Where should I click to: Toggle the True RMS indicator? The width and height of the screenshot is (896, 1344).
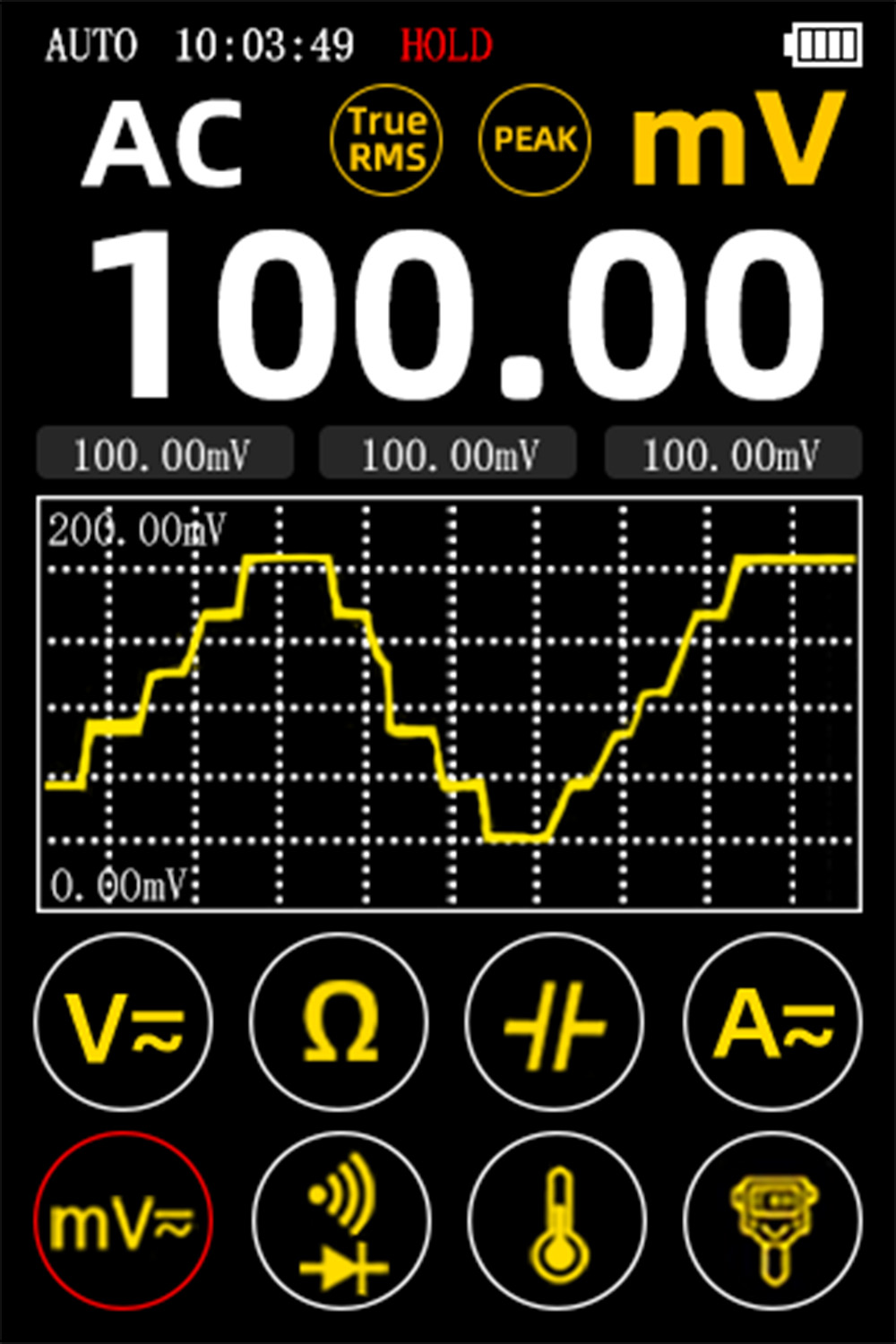pyautogui.click(x=387, y=140)
